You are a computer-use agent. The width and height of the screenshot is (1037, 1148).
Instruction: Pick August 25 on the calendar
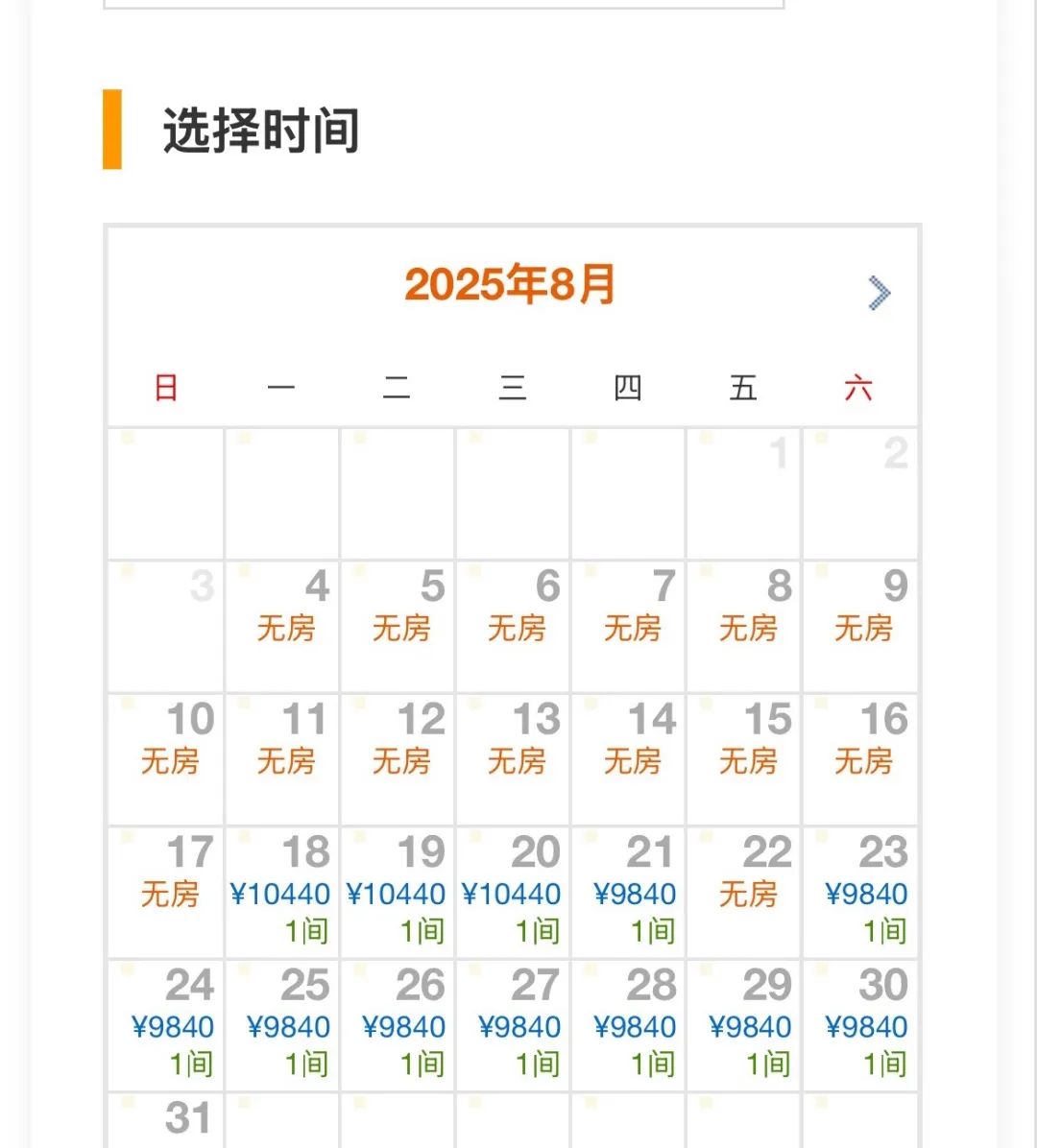tap(281, 1024)
